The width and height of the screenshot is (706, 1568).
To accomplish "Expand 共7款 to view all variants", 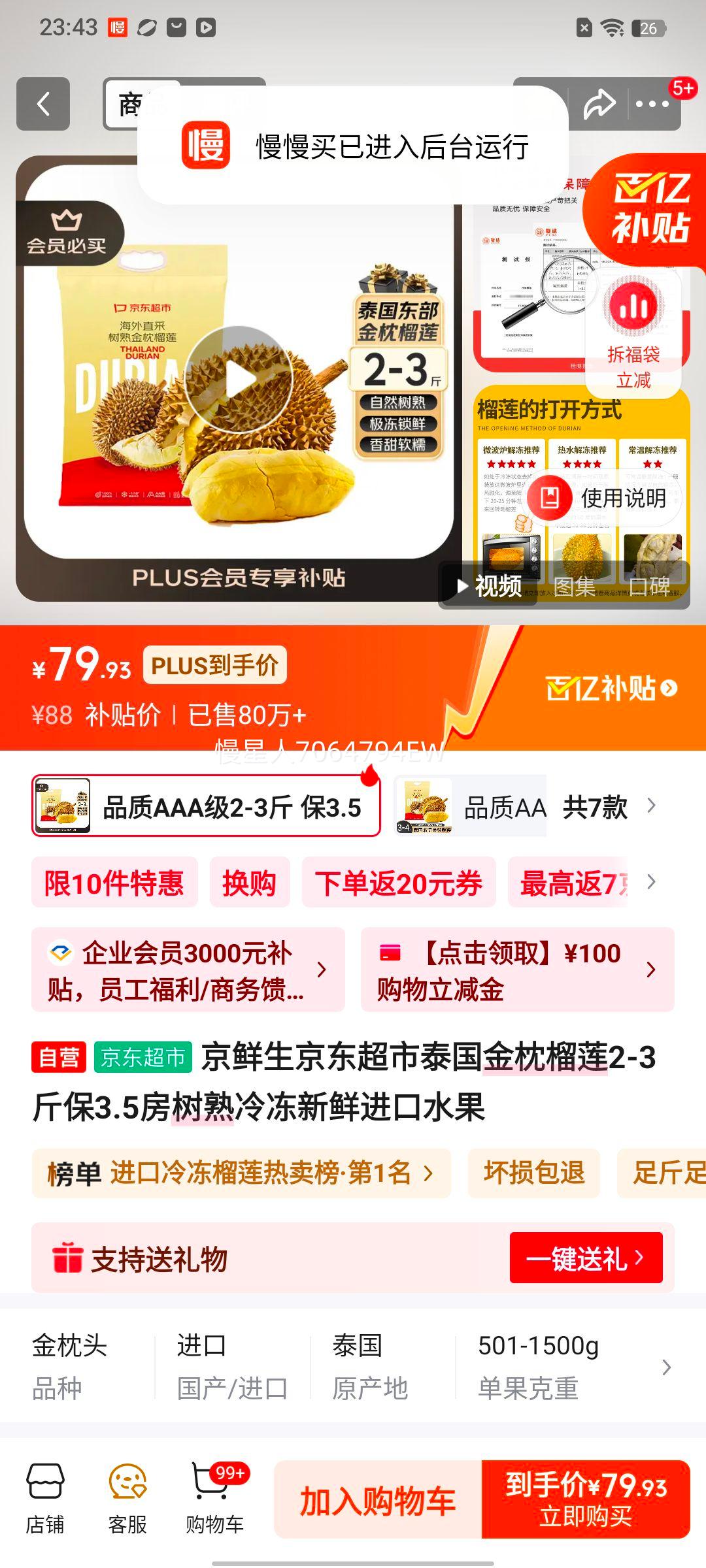I will [x=594, y=808].
